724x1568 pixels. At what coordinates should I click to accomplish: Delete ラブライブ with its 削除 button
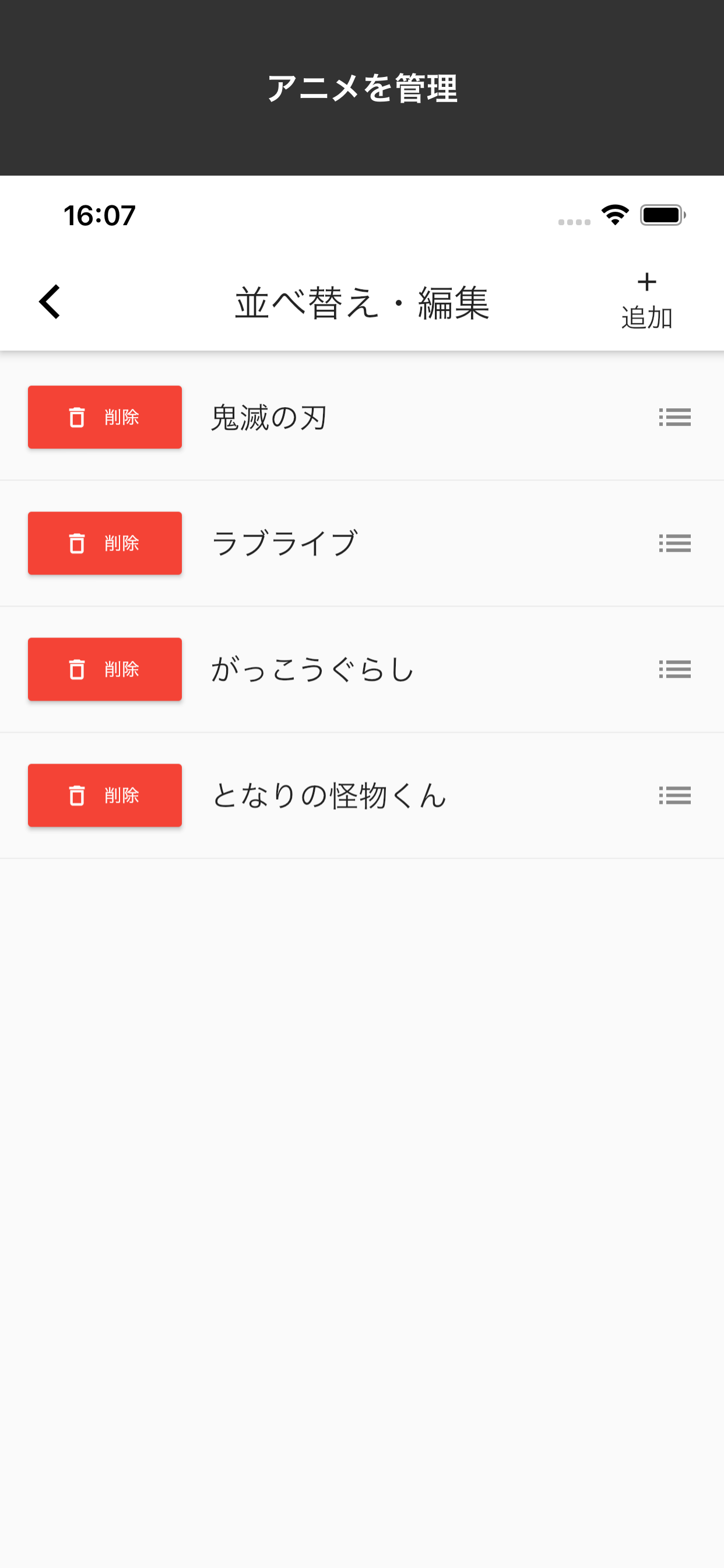[x=105, y=543]
